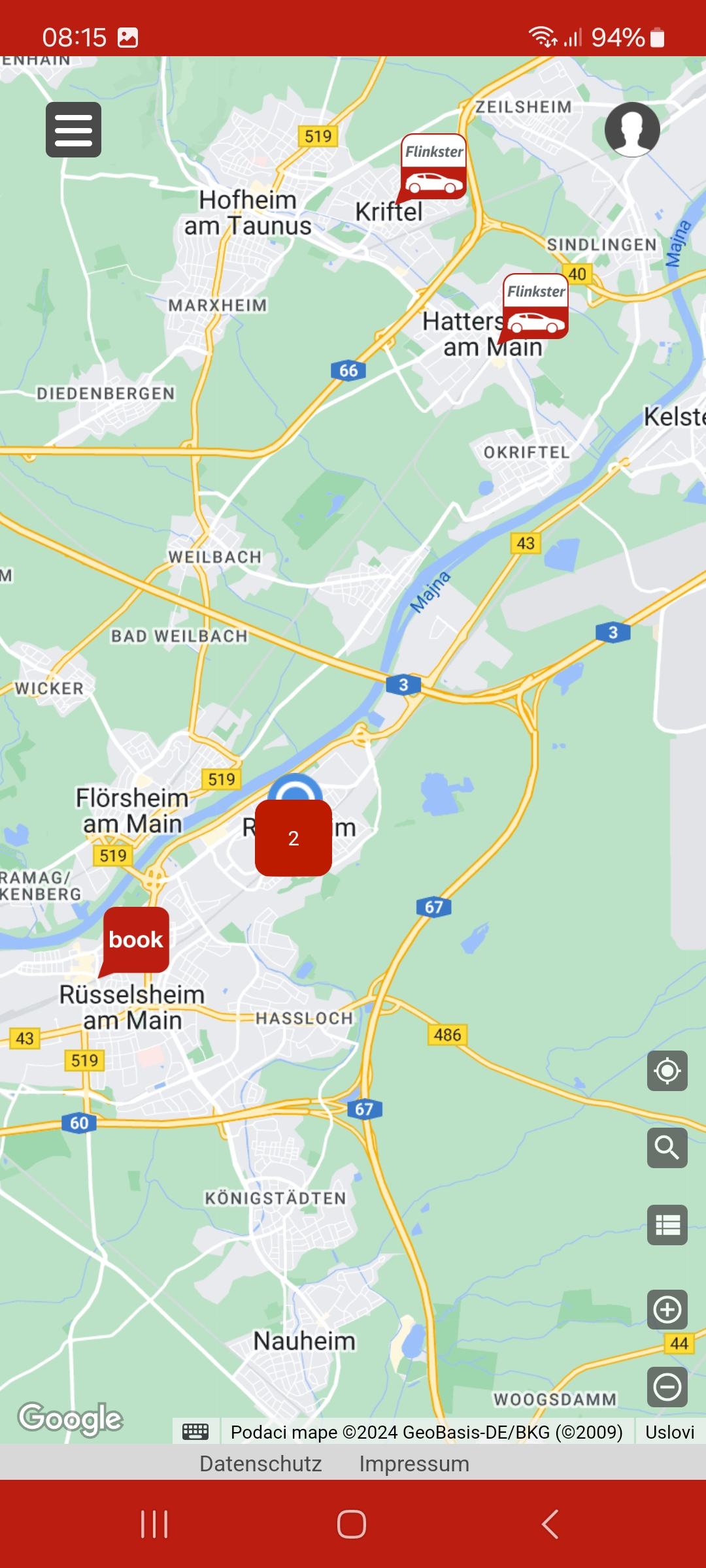
Task: Zoom in with the plus button
Action: point(667,1310)
